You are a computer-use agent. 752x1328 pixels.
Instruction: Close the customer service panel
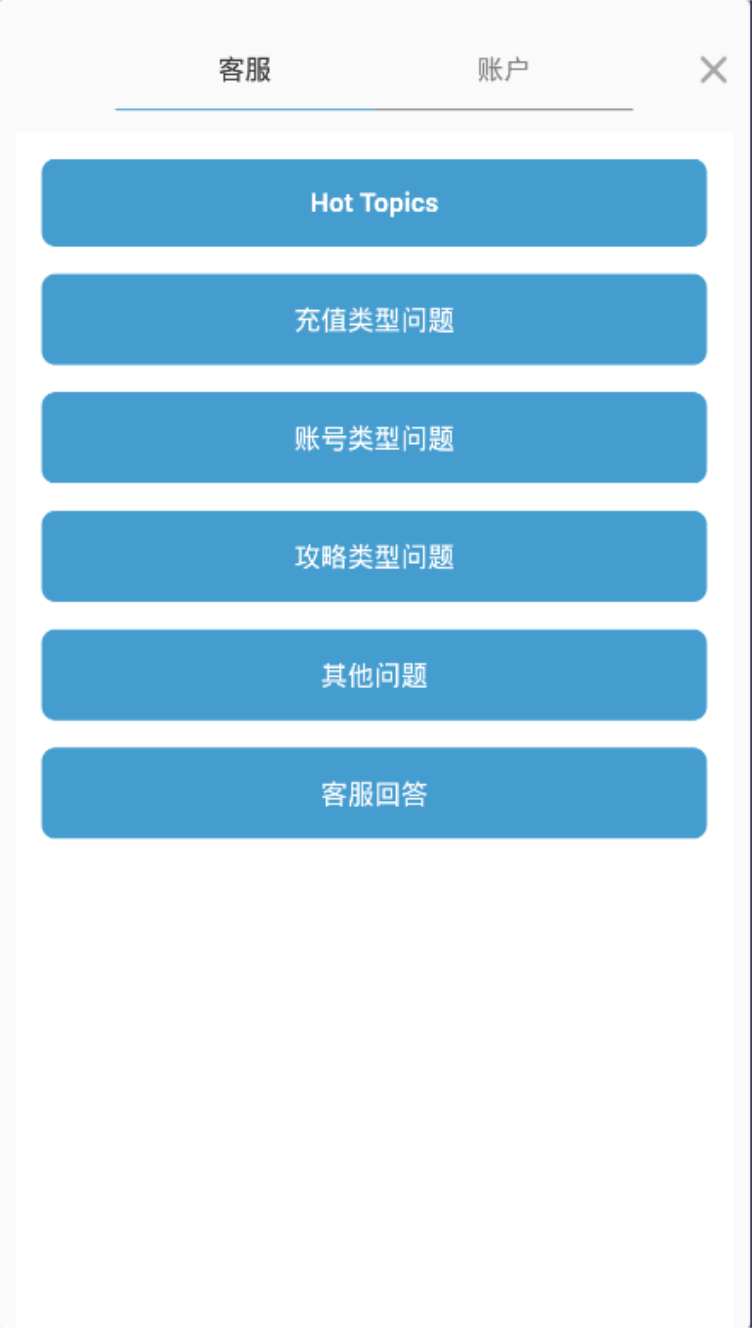coord(713,70)
